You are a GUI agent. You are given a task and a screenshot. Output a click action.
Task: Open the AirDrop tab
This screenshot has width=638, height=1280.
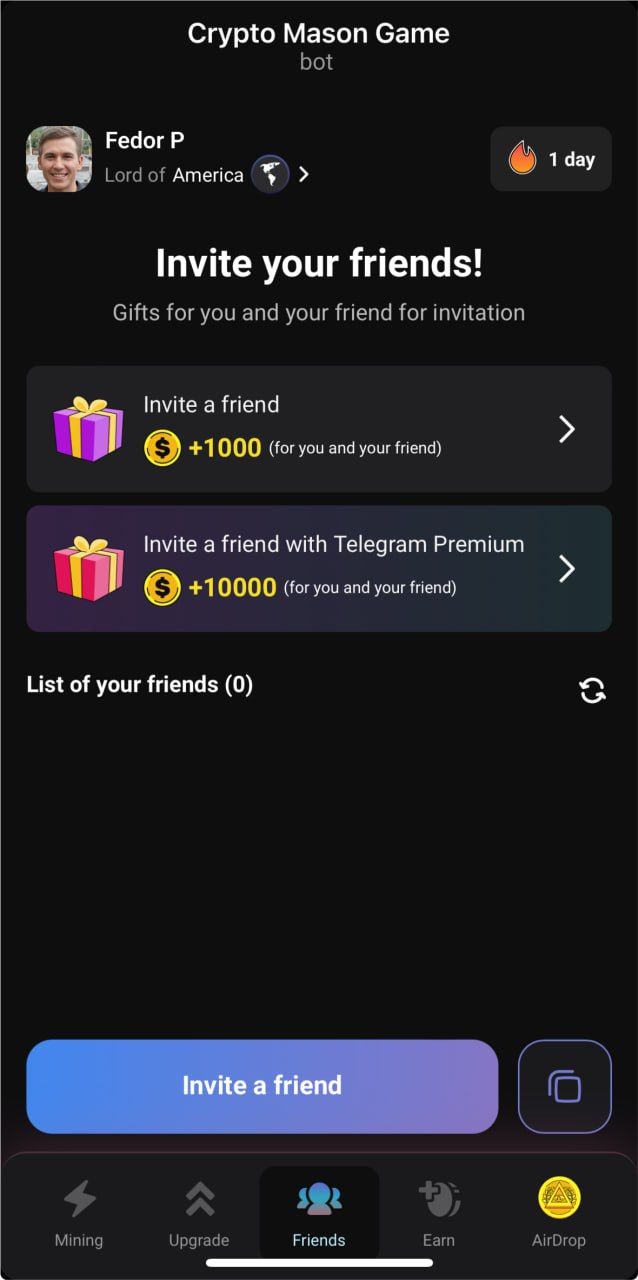coord(559,1213)
